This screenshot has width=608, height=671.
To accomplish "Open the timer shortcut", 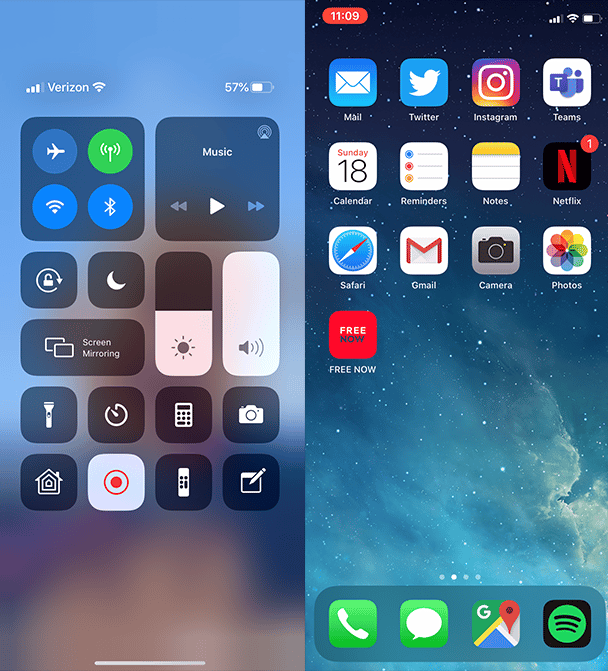I will click(116, 415).
